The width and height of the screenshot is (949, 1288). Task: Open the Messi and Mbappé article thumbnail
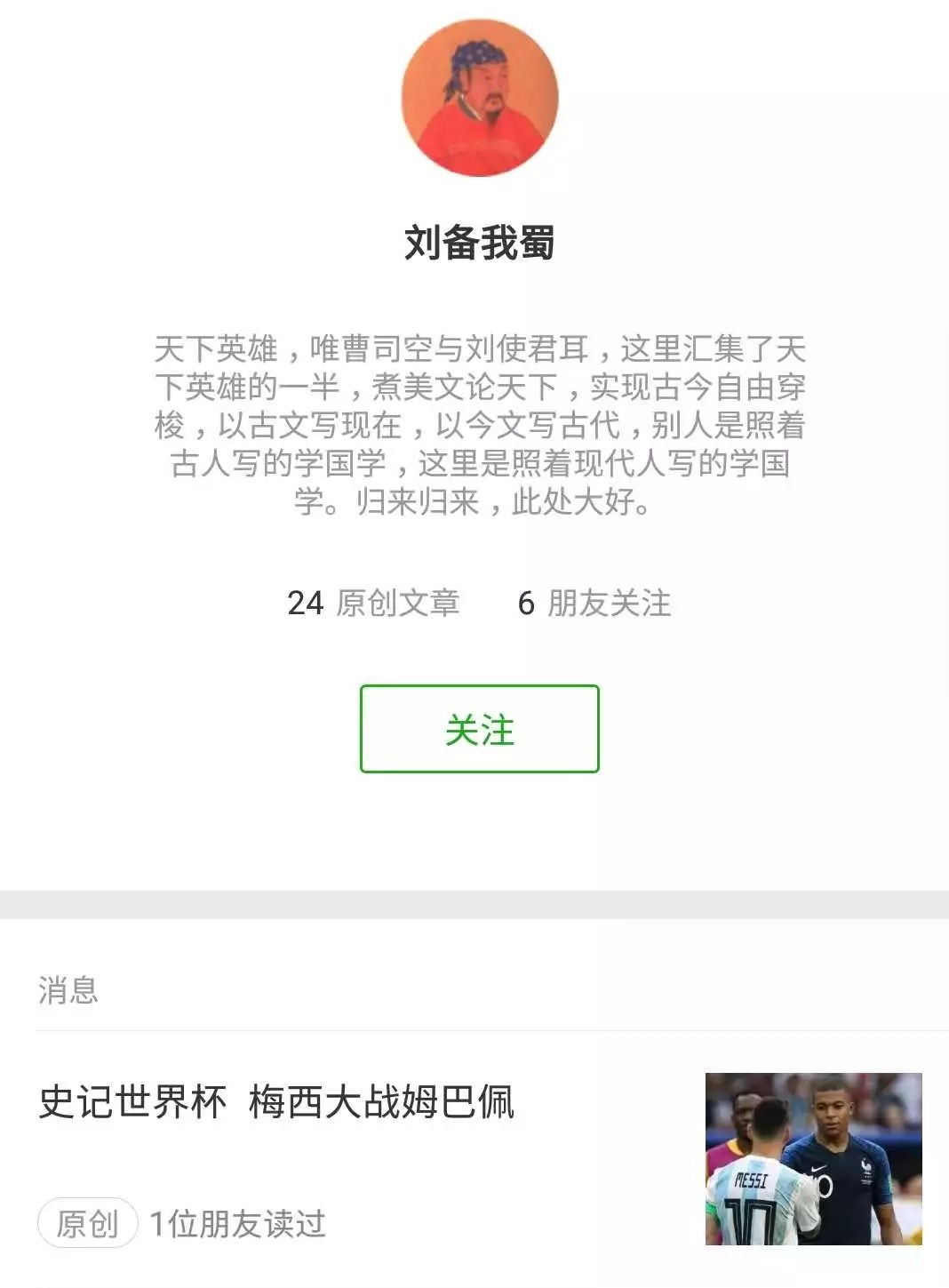coord(813,1158)
